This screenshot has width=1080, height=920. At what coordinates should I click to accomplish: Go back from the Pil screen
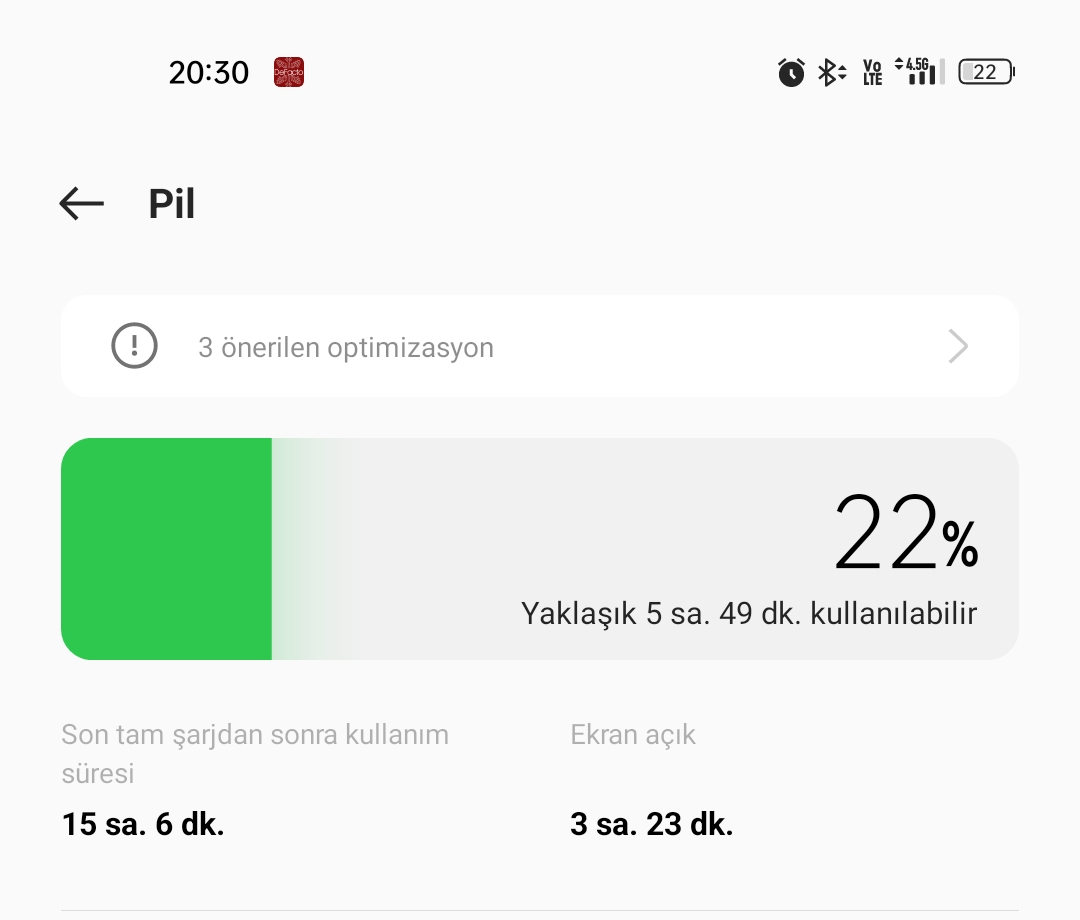coord(82,204)
